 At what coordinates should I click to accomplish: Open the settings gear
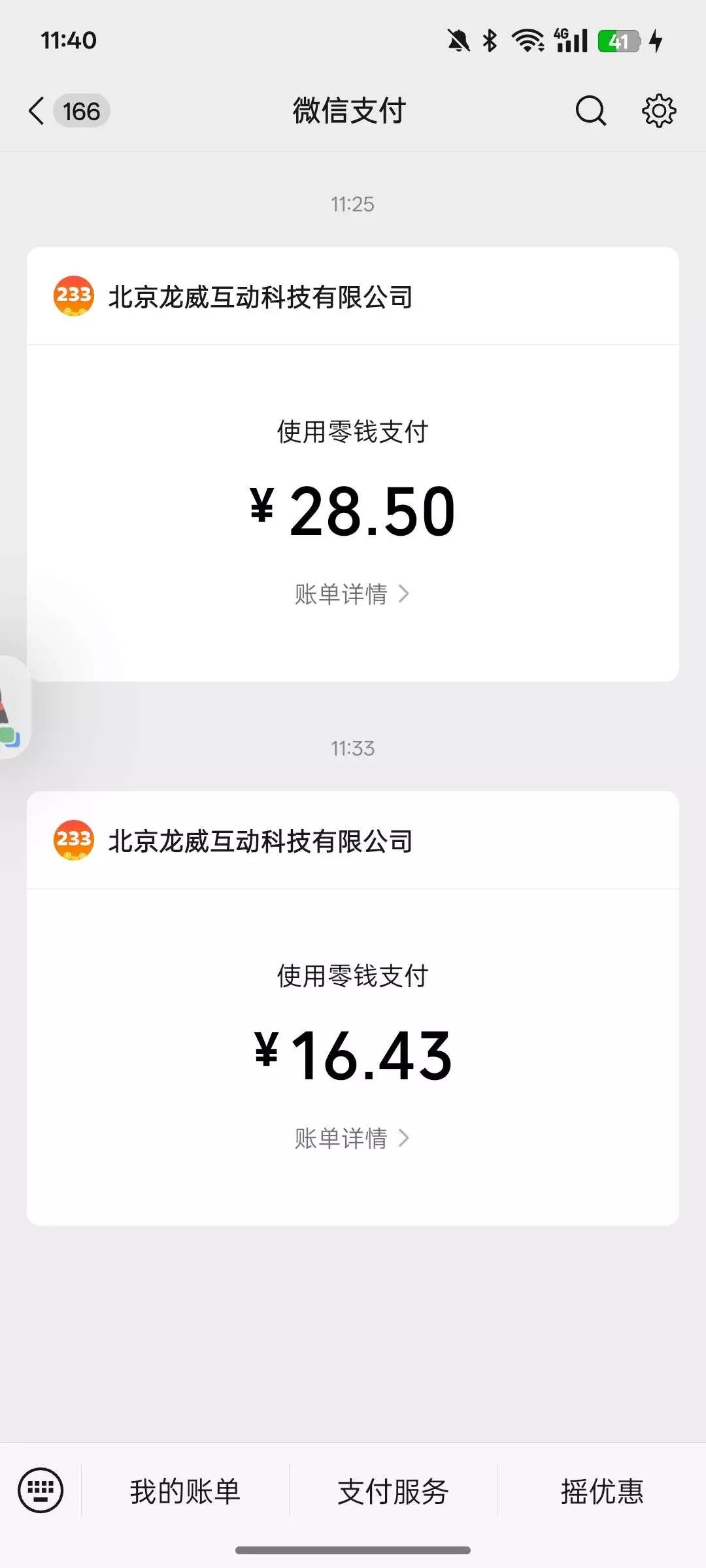658,110
